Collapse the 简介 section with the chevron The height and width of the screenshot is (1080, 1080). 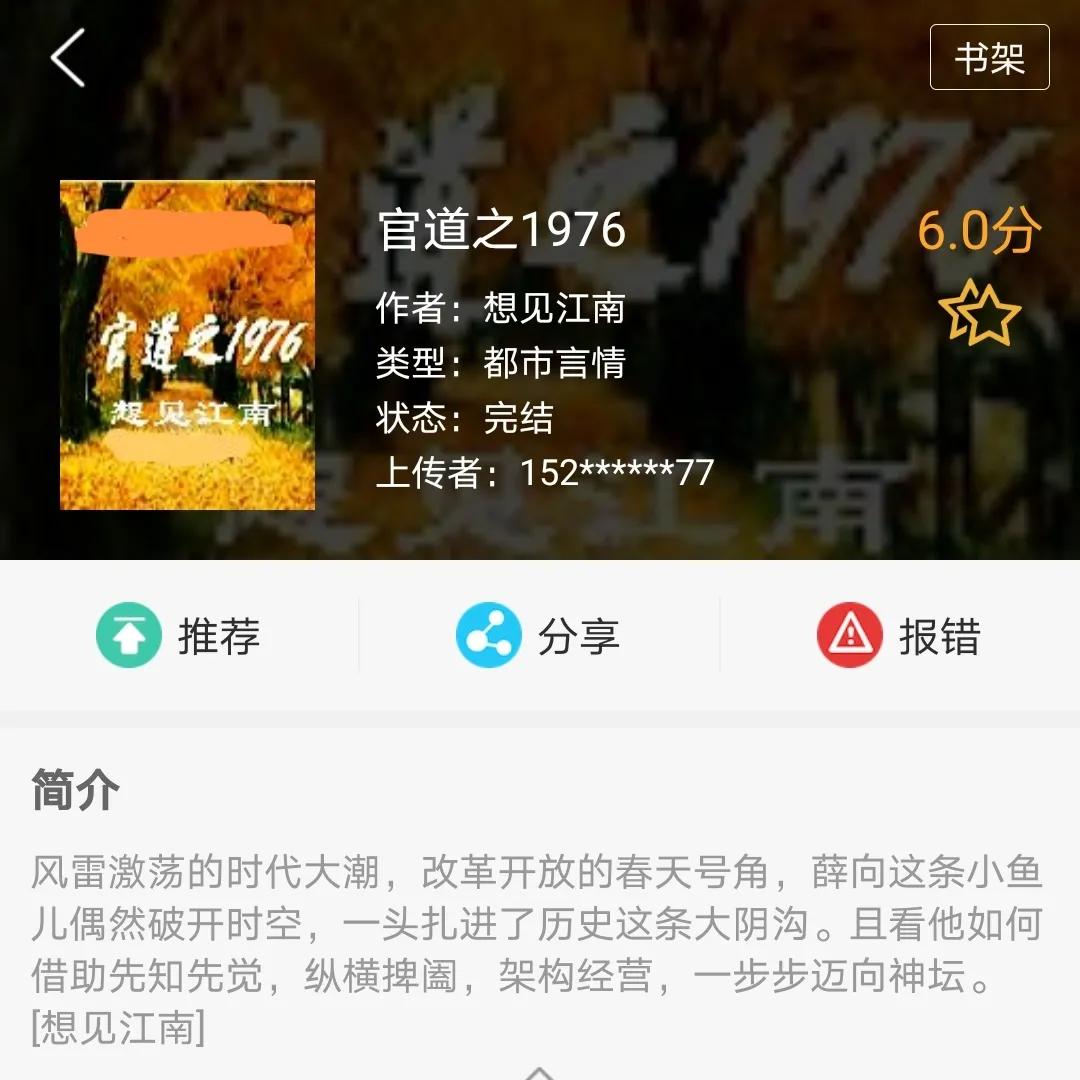[540, 1072]
